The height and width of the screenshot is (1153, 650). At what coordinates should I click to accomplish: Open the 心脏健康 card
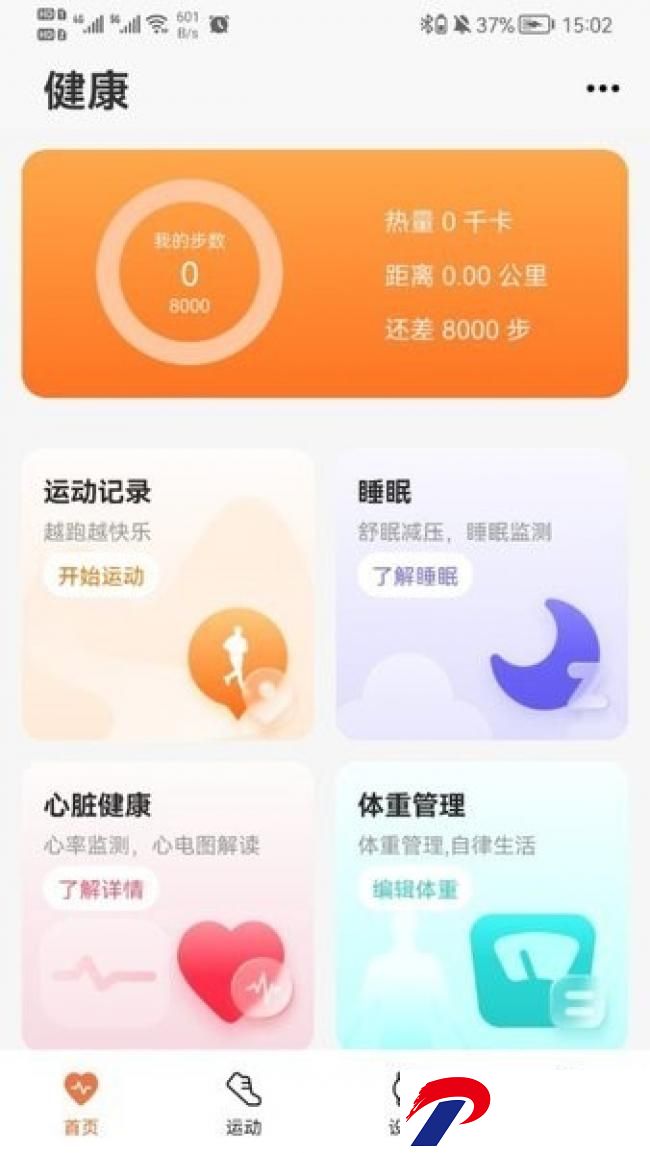pos(168,906)
